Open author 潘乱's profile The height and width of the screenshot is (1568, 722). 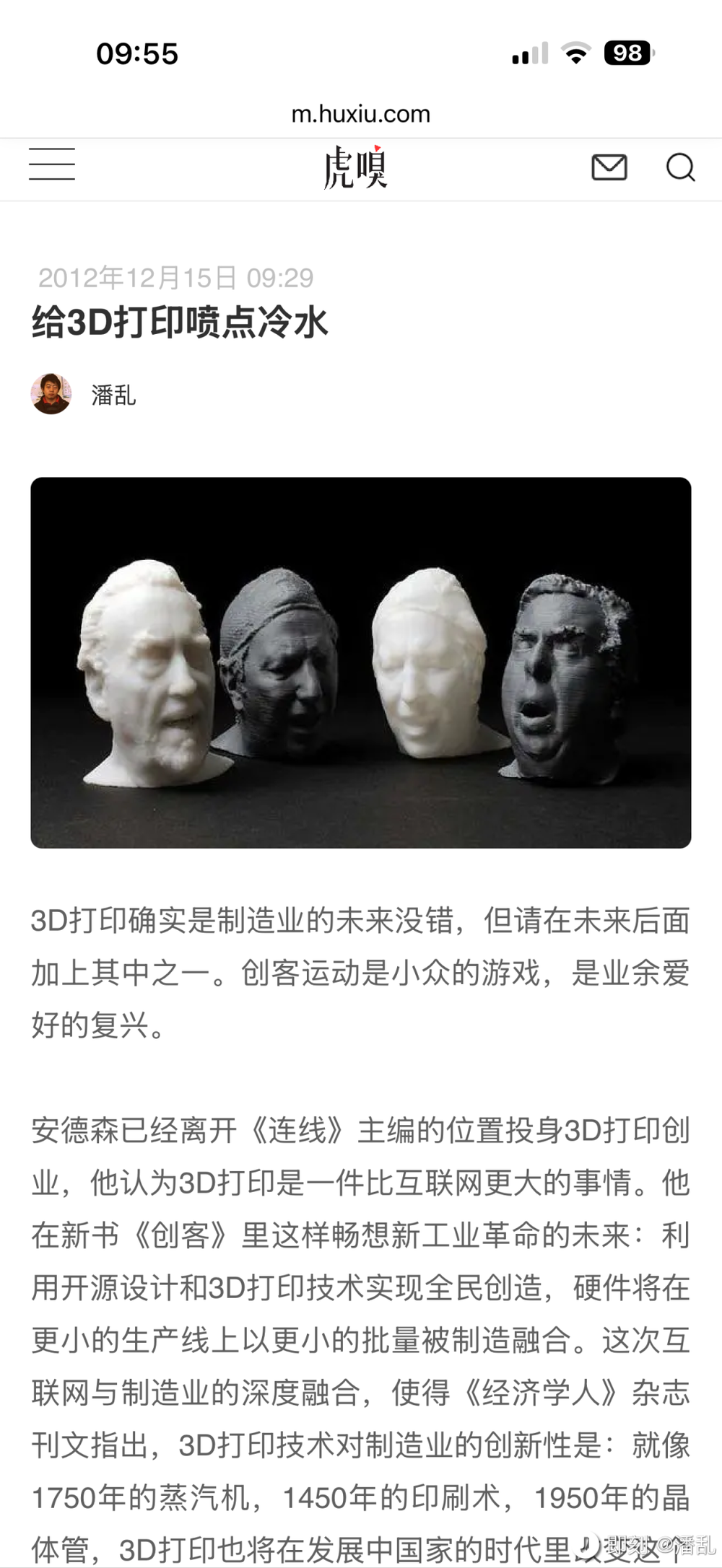point(113,395)
